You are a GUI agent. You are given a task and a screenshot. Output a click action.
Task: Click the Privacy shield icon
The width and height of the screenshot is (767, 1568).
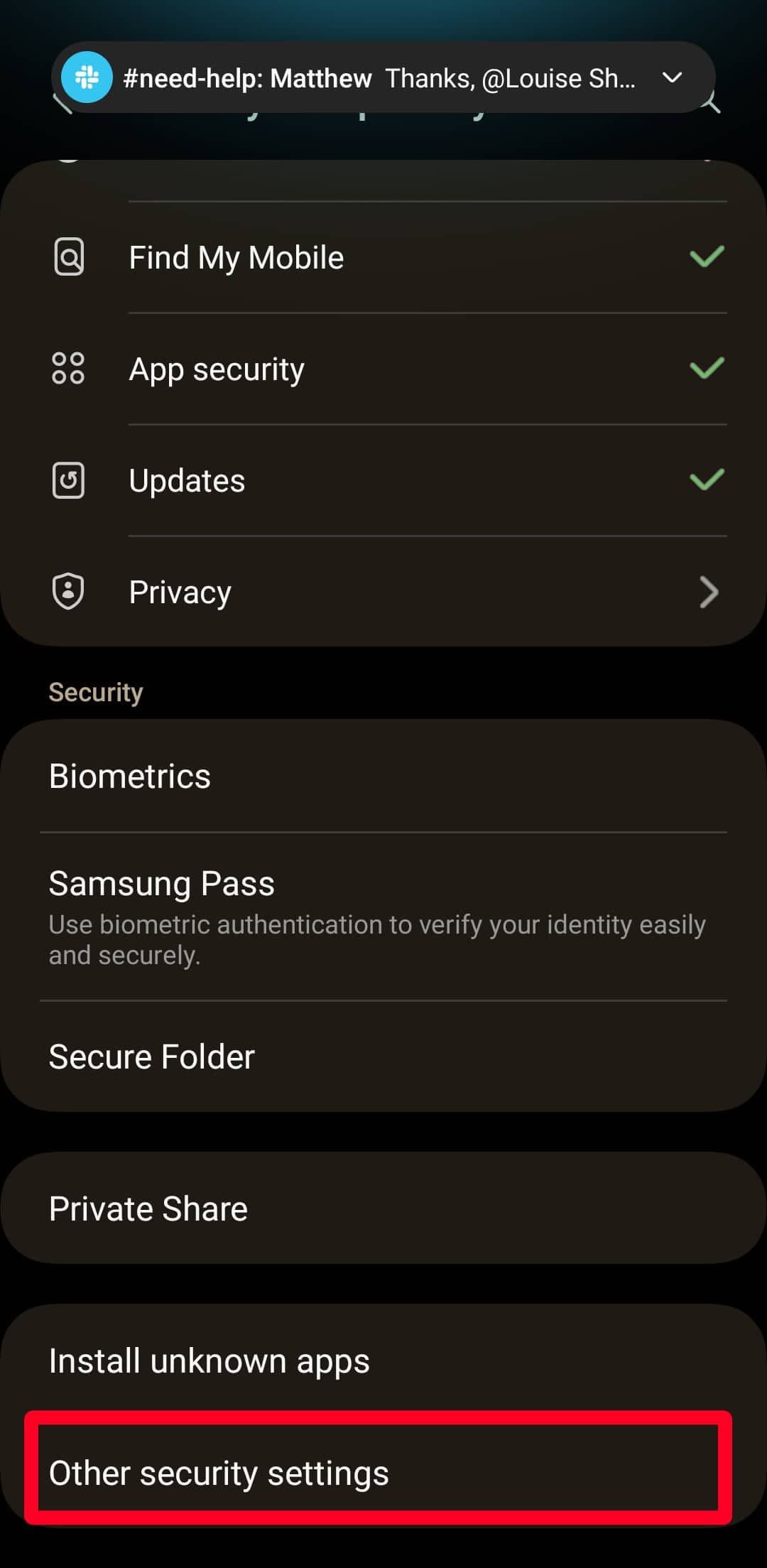coord(69,590)
